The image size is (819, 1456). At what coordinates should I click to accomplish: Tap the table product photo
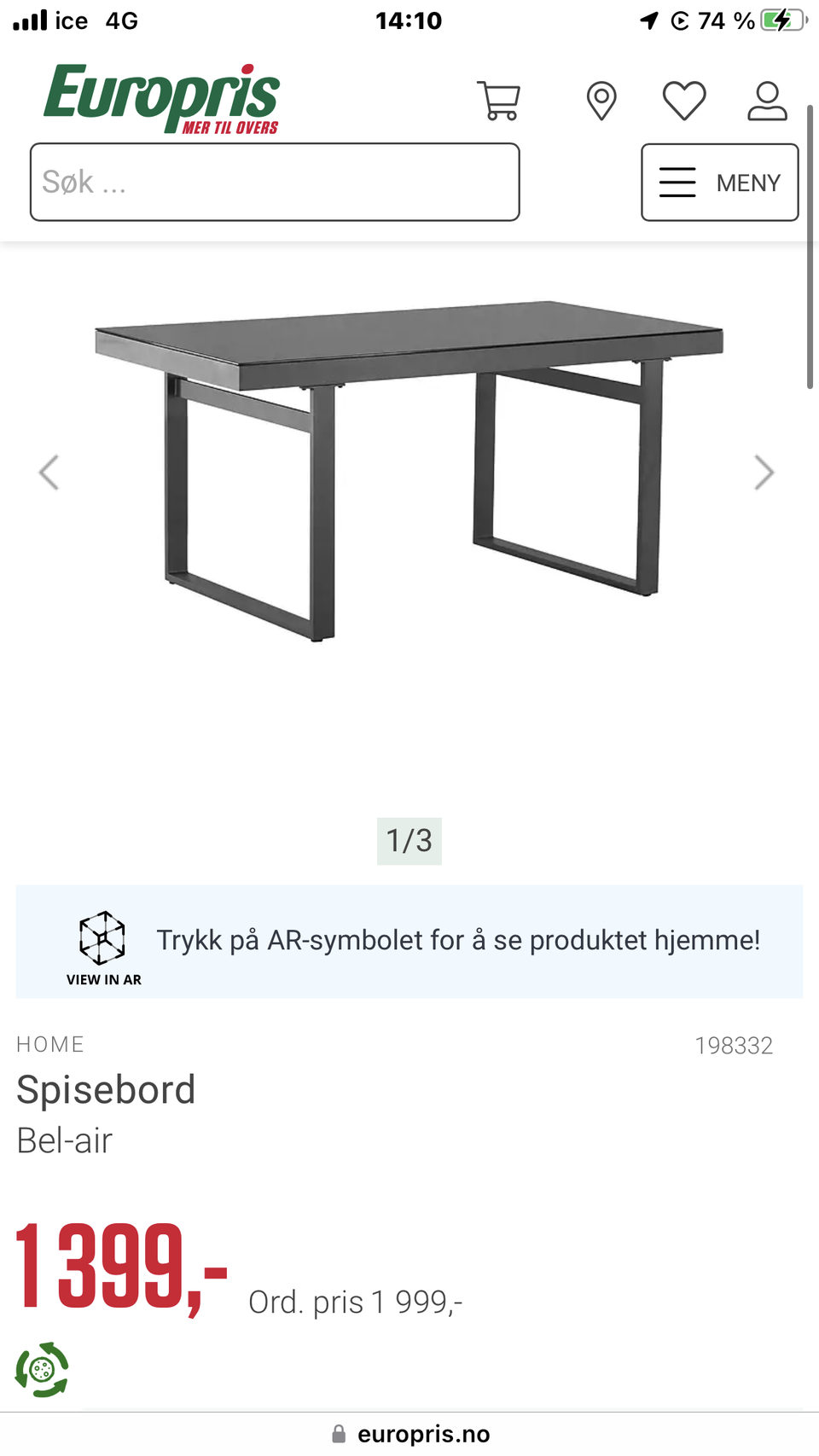(x=409, y=469)
